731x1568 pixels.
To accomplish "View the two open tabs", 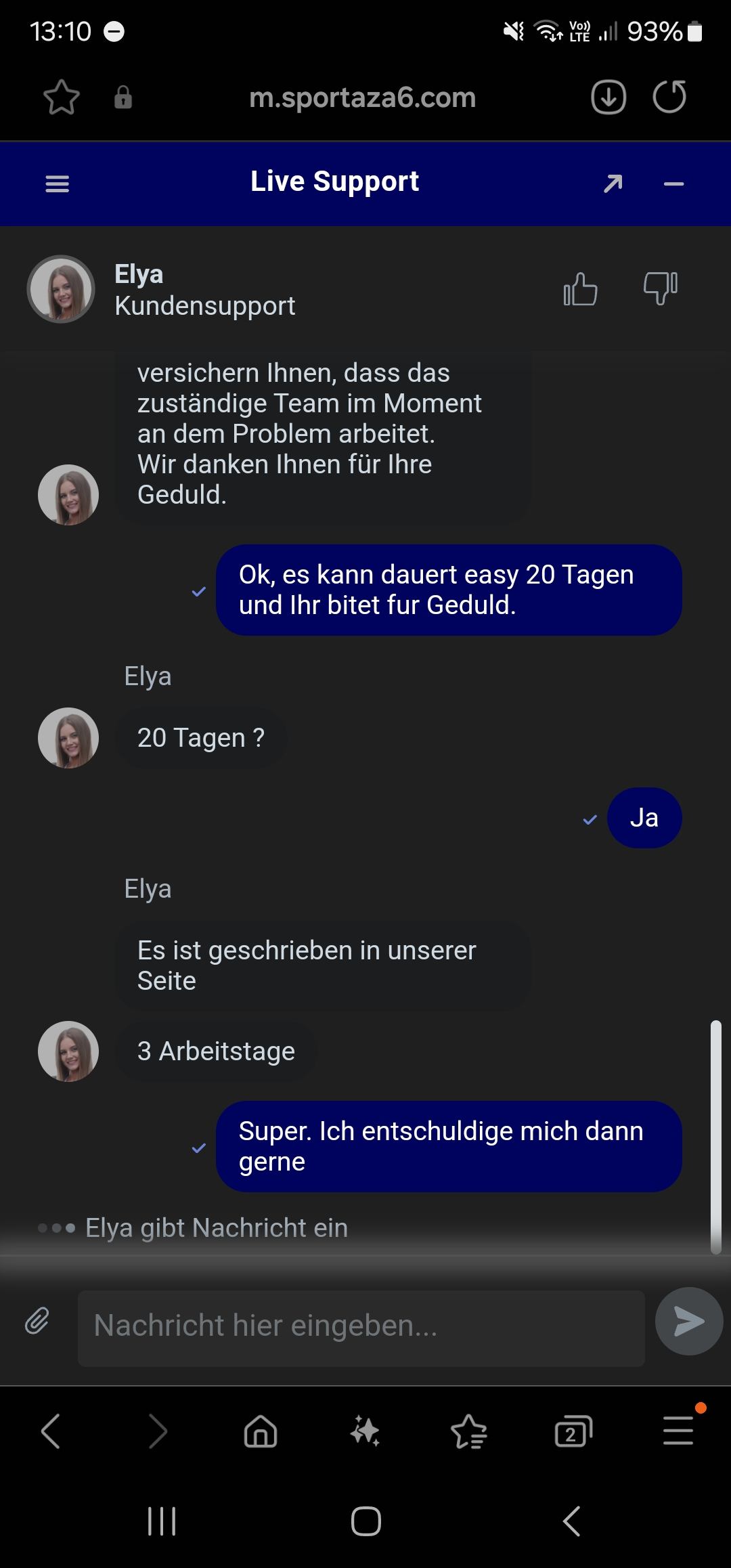I will click(x=573, y=1431).
